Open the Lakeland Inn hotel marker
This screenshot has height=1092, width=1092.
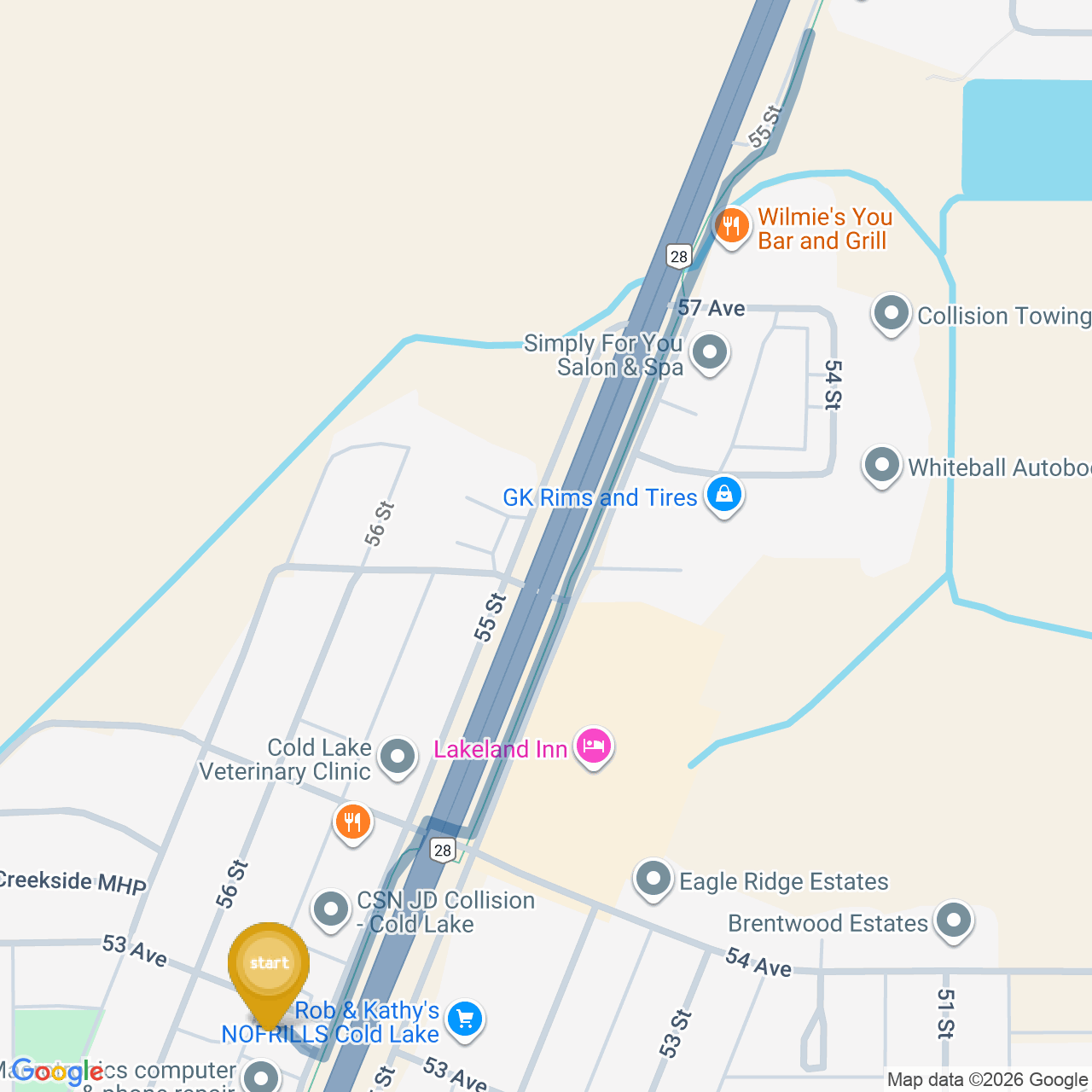[594, 747]
